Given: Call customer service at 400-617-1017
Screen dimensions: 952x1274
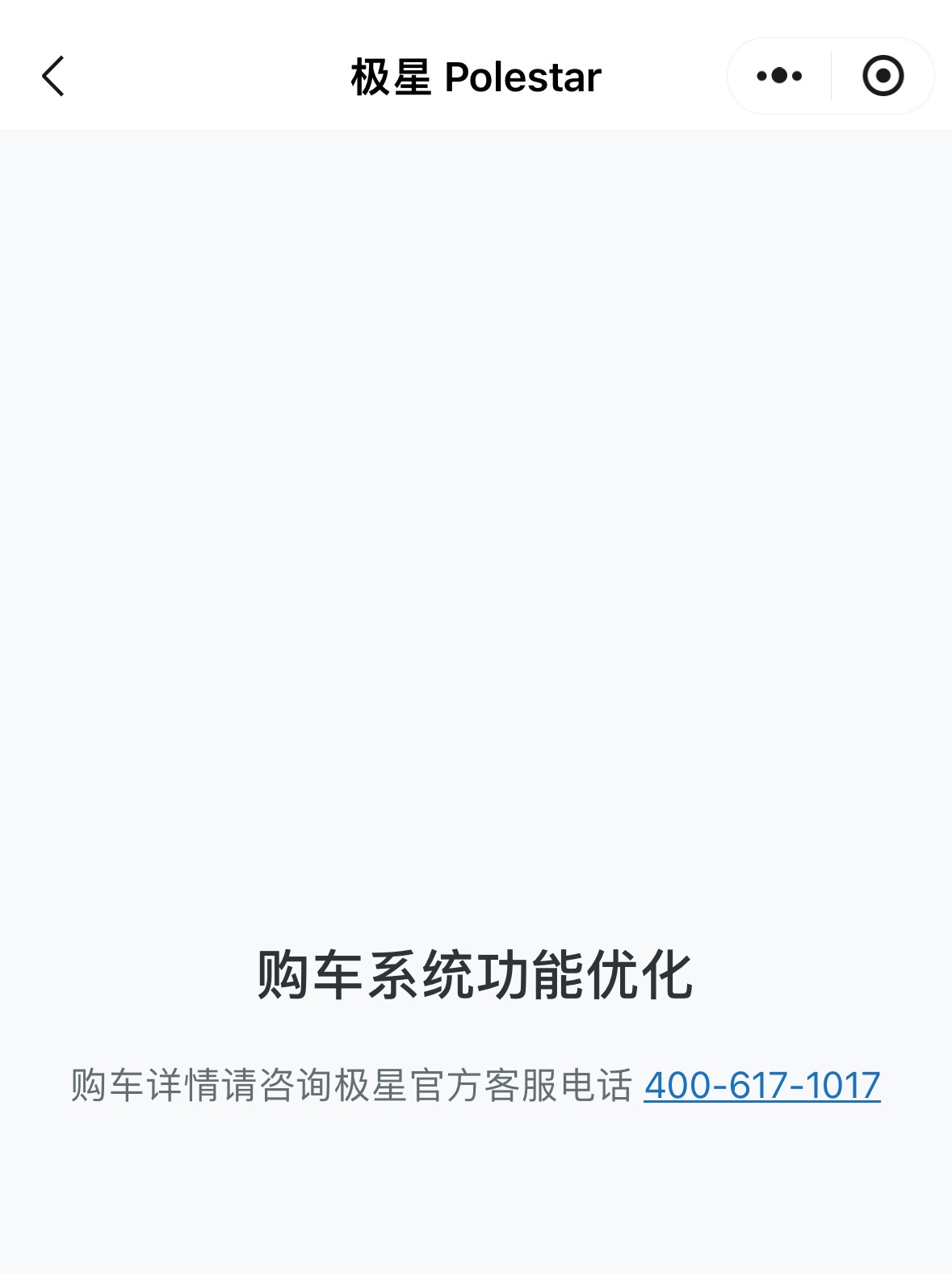Looking at the screenshot, I should [761, 1085].
